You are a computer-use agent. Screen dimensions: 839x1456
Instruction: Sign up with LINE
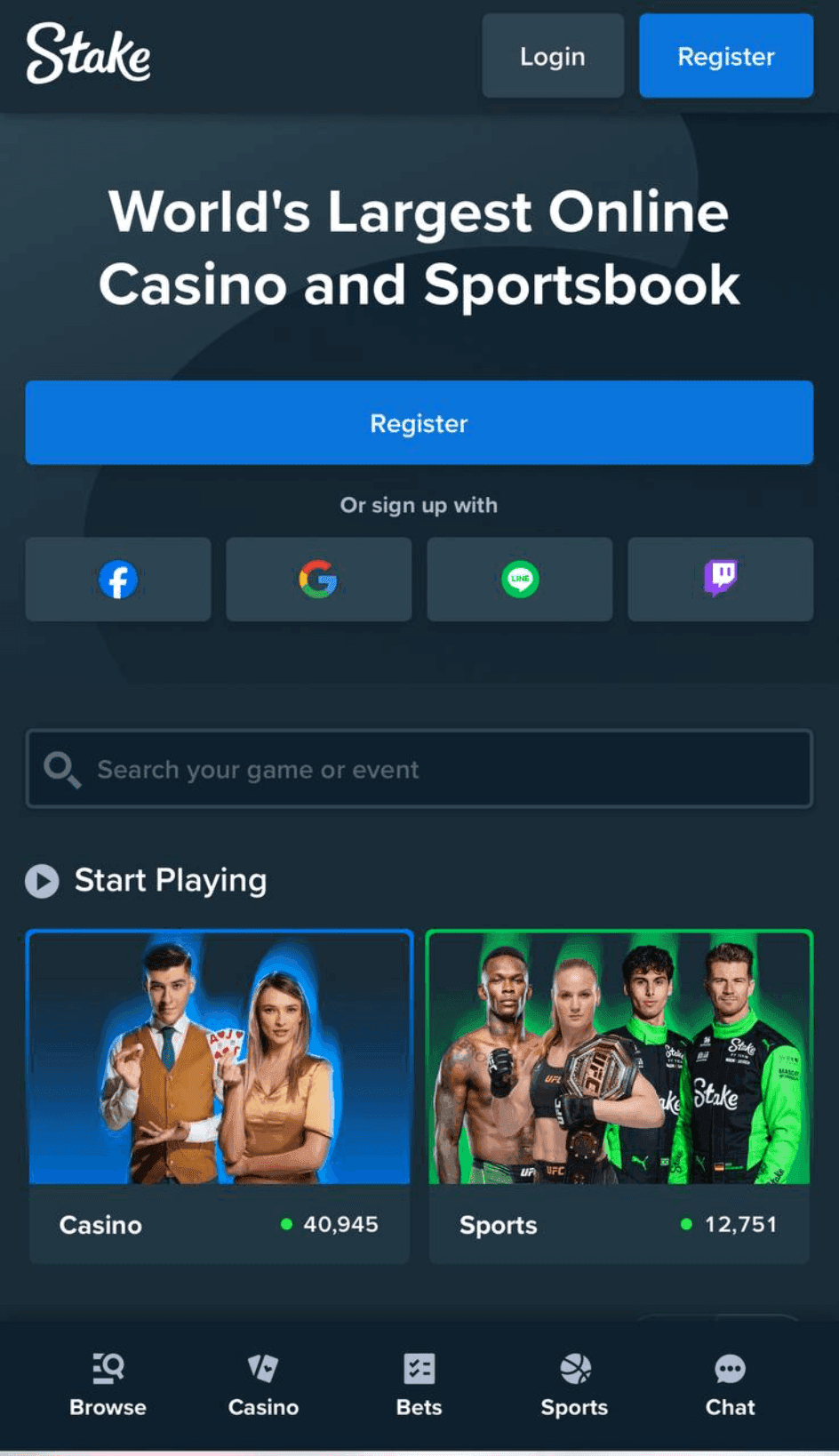(519, 580)
